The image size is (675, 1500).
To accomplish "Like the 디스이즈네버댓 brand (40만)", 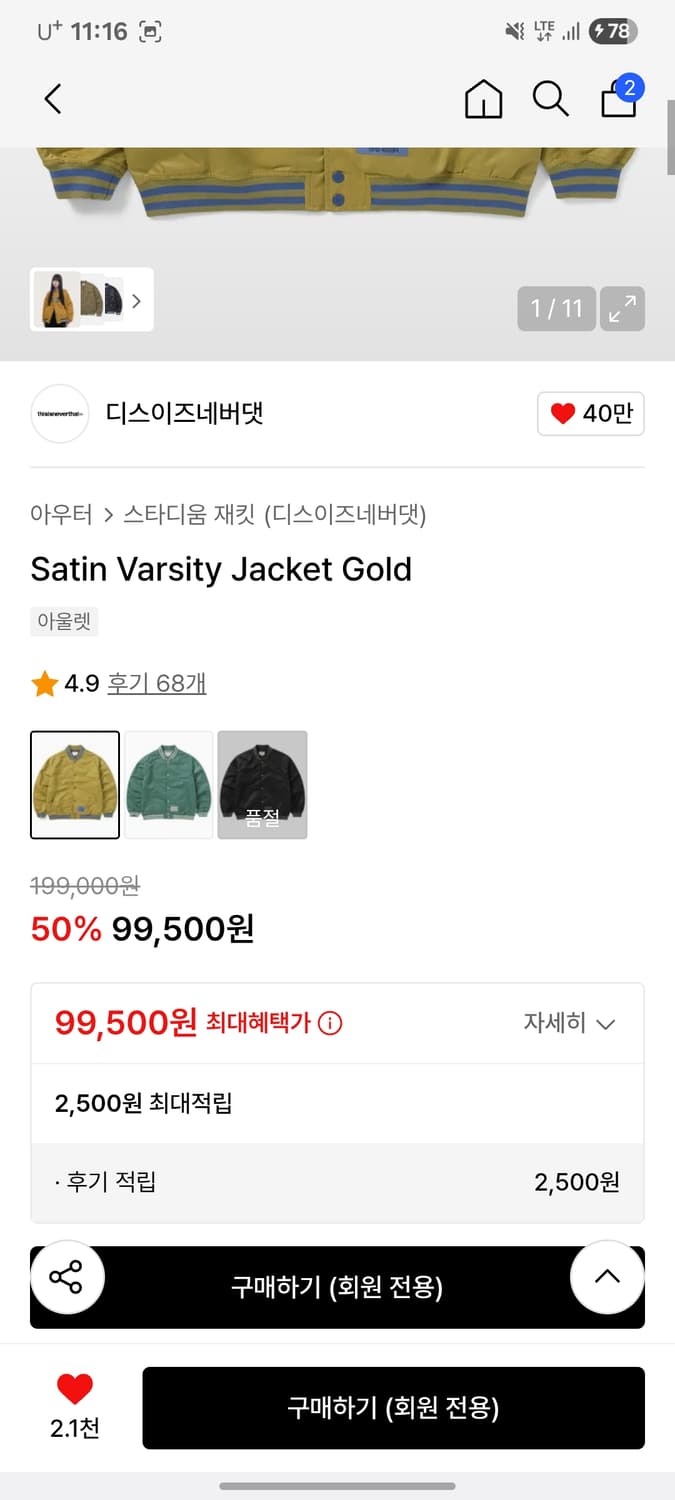I will tap(591, 414).
